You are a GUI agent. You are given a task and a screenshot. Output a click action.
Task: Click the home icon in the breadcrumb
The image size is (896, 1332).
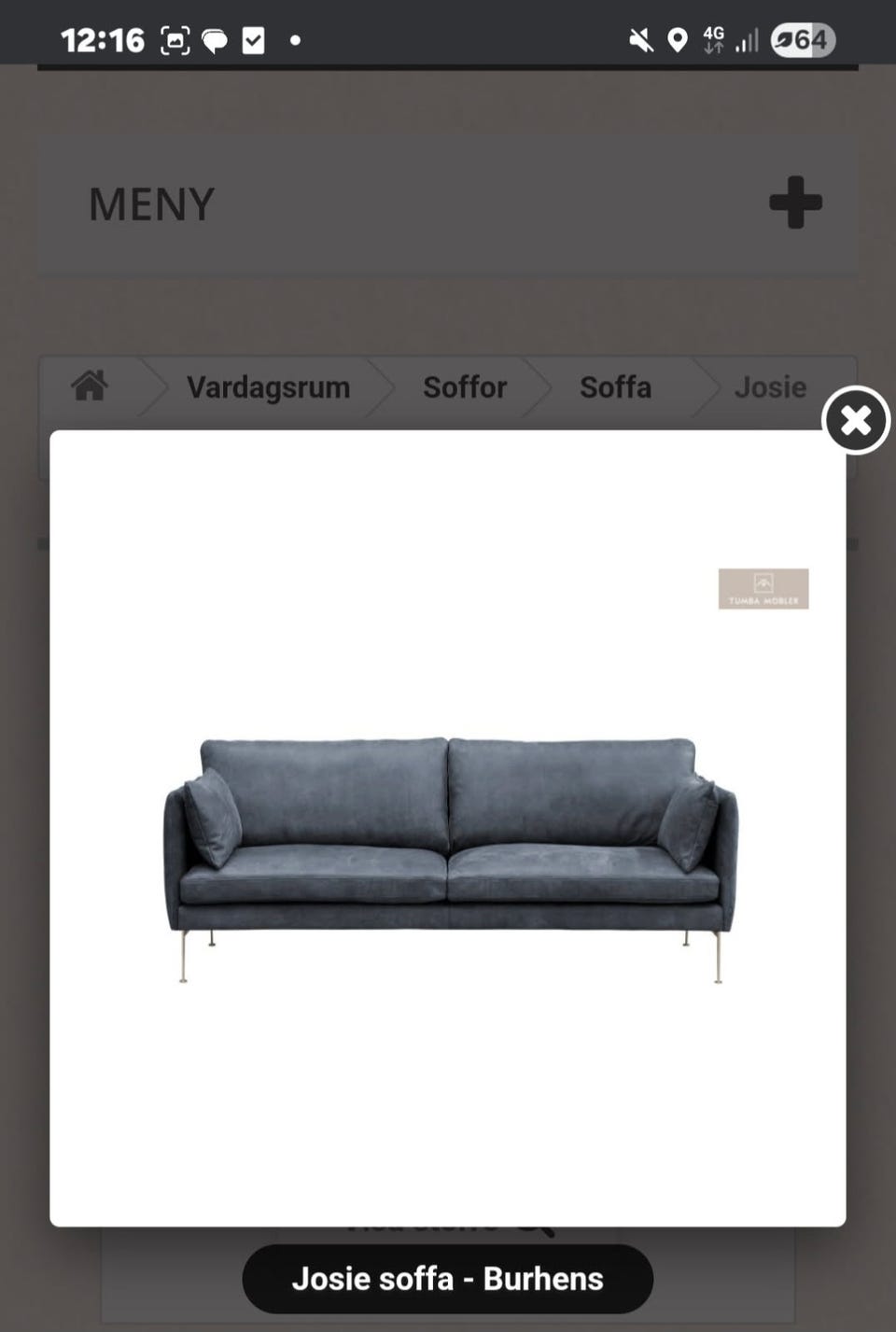(x=91, y=385)
